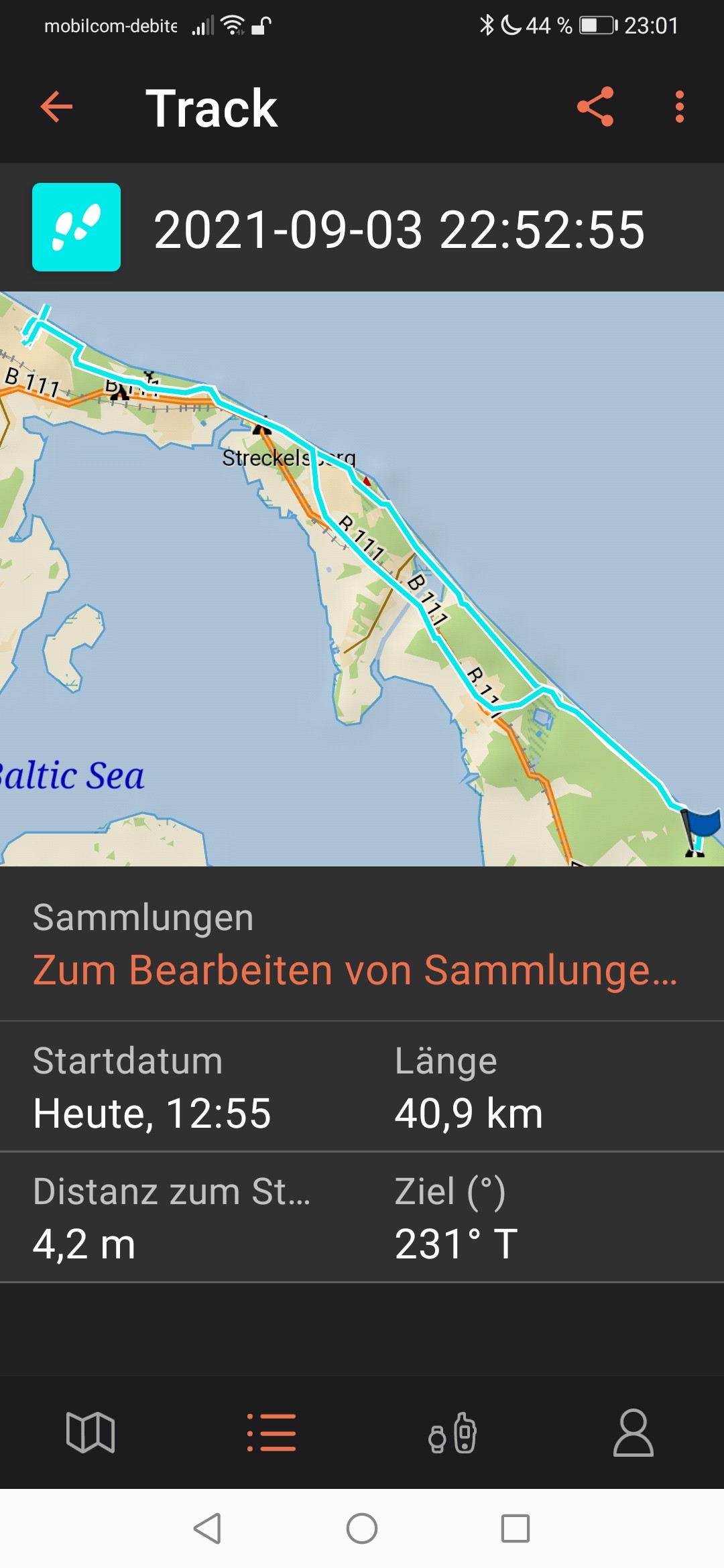Tap the footsteps activity type icon
Image resolution: width=724 pixels, height=1568 pixels.
76,227
